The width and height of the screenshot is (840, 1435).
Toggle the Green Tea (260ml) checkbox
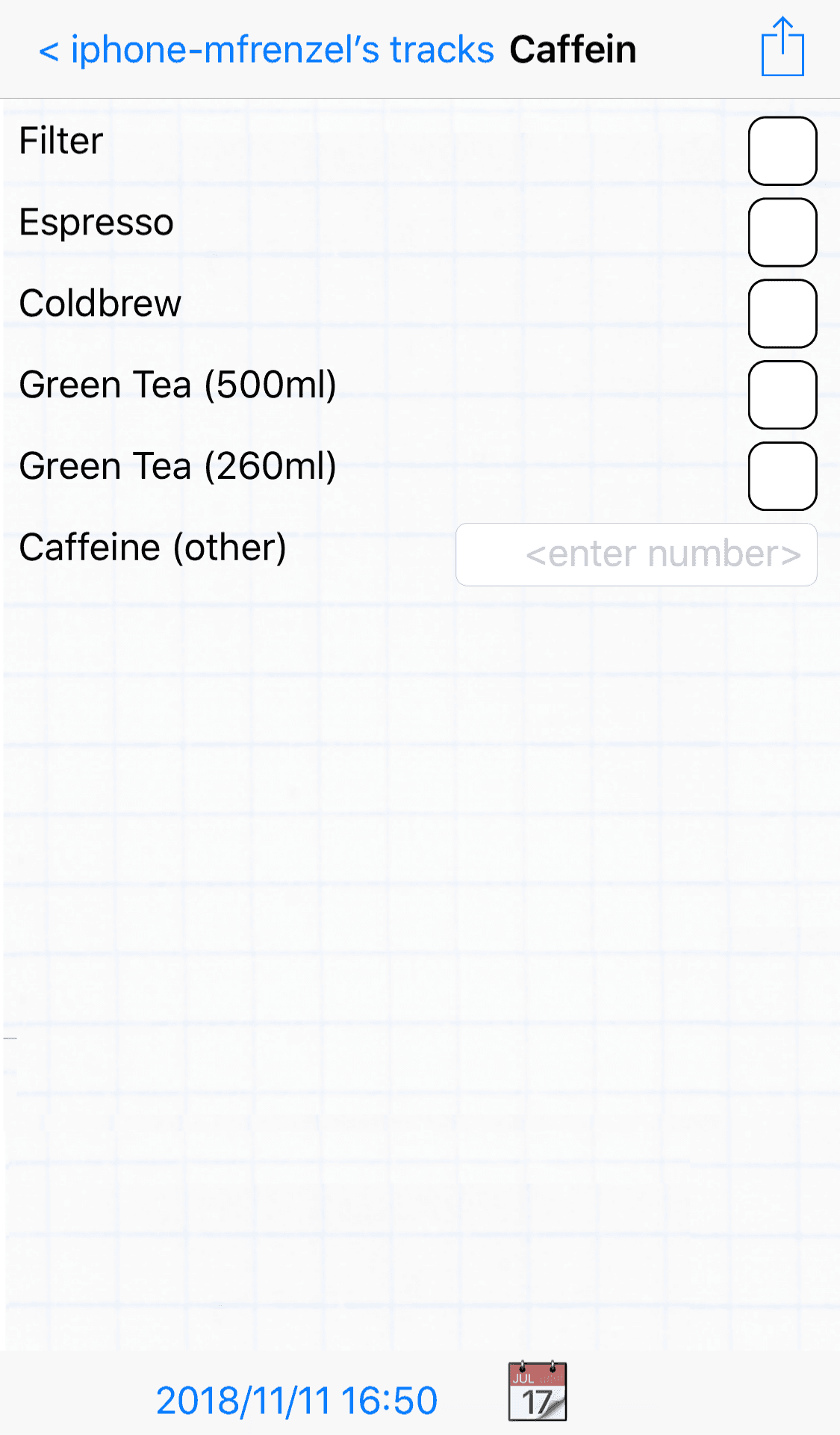point(783,477)
